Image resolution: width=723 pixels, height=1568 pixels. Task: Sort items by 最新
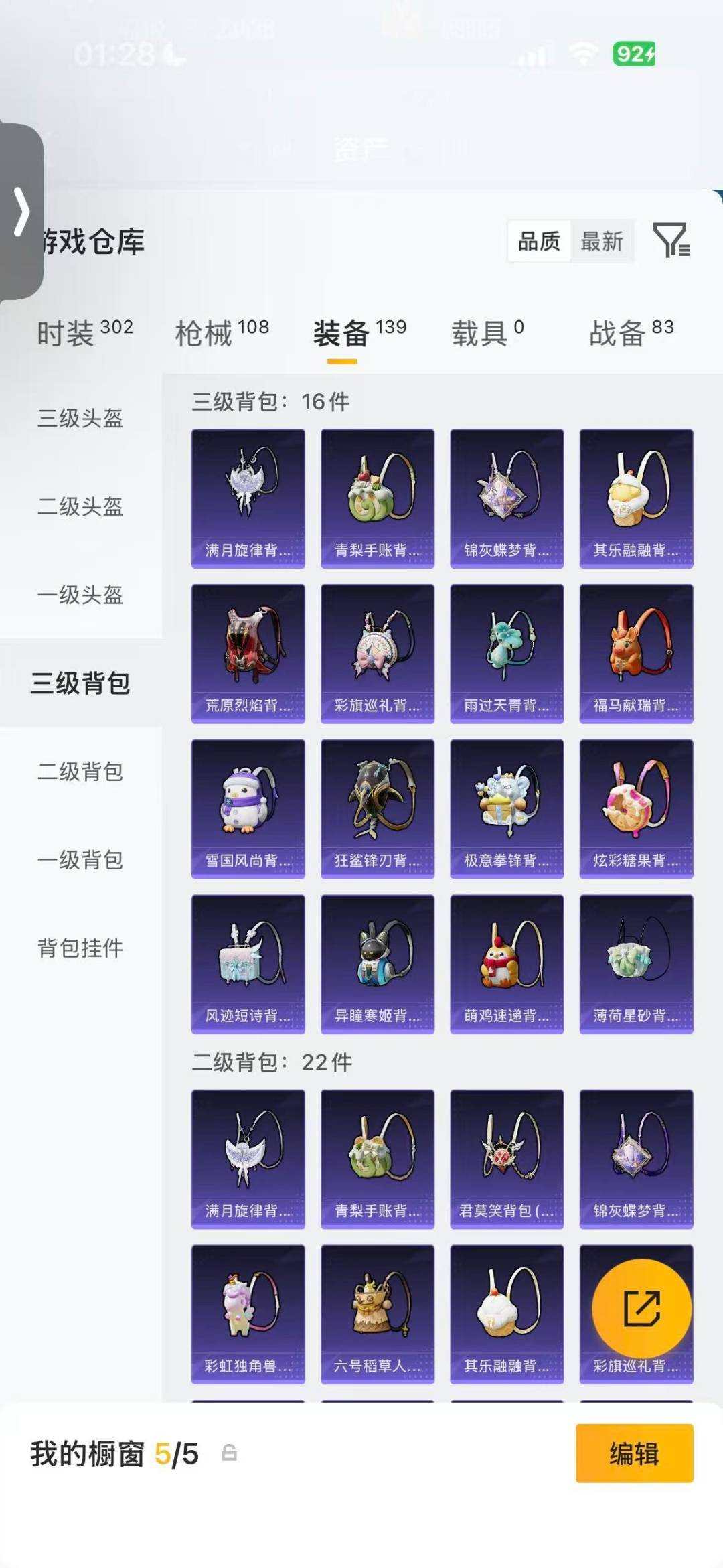point(601,241)
